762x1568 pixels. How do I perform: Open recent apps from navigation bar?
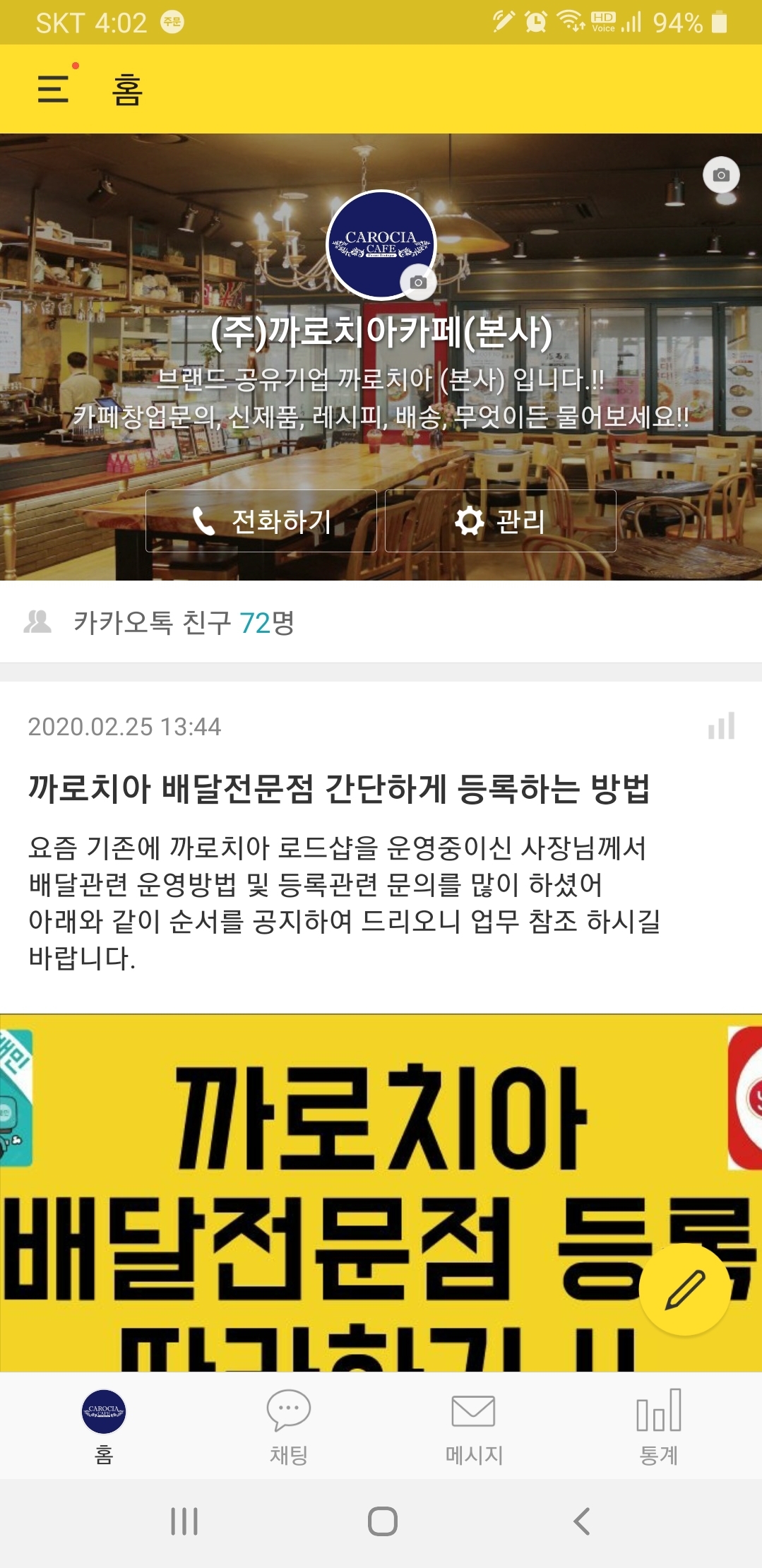184,1521
